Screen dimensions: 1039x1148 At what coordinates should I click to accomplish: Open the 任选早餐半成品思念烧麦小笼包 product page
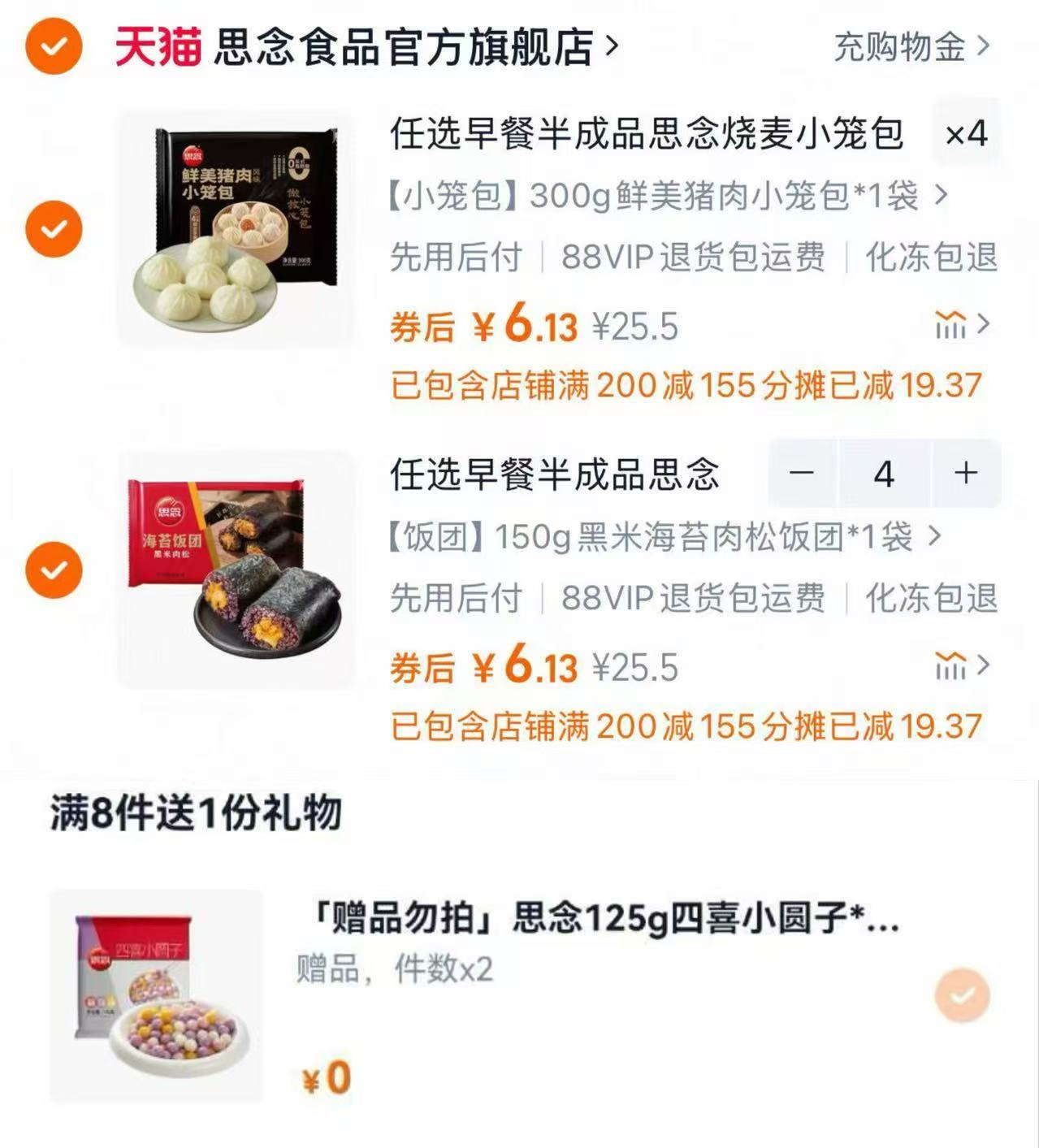[x=642, y=138]
